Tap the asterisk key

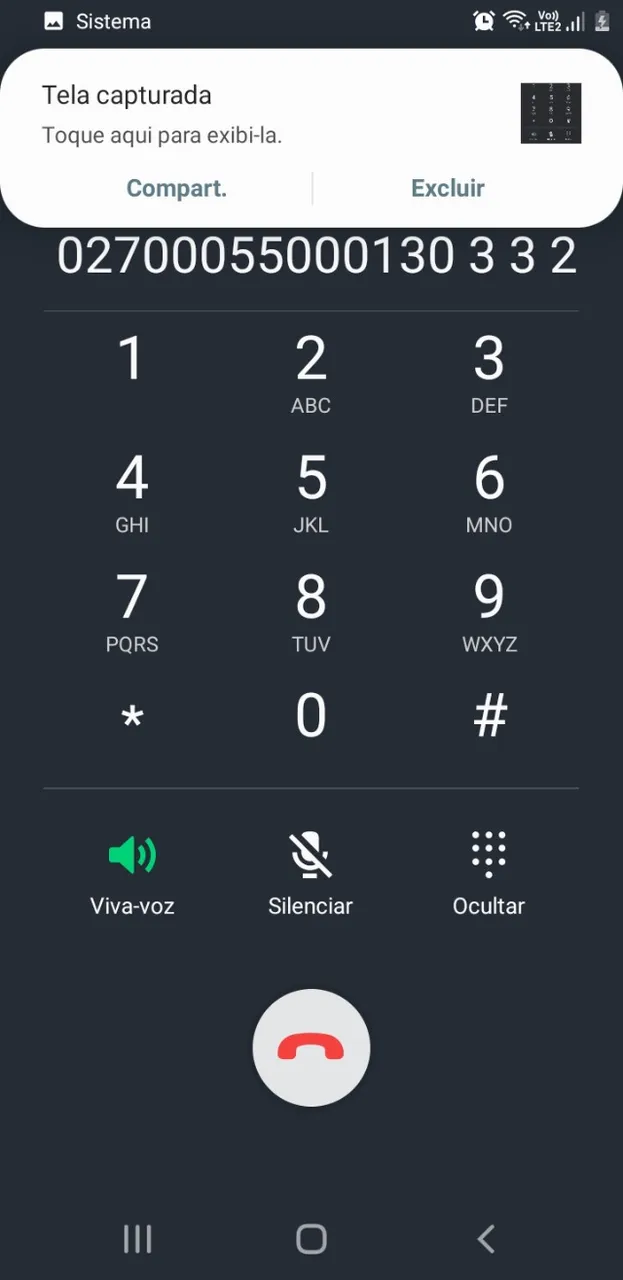pos(132,717)
